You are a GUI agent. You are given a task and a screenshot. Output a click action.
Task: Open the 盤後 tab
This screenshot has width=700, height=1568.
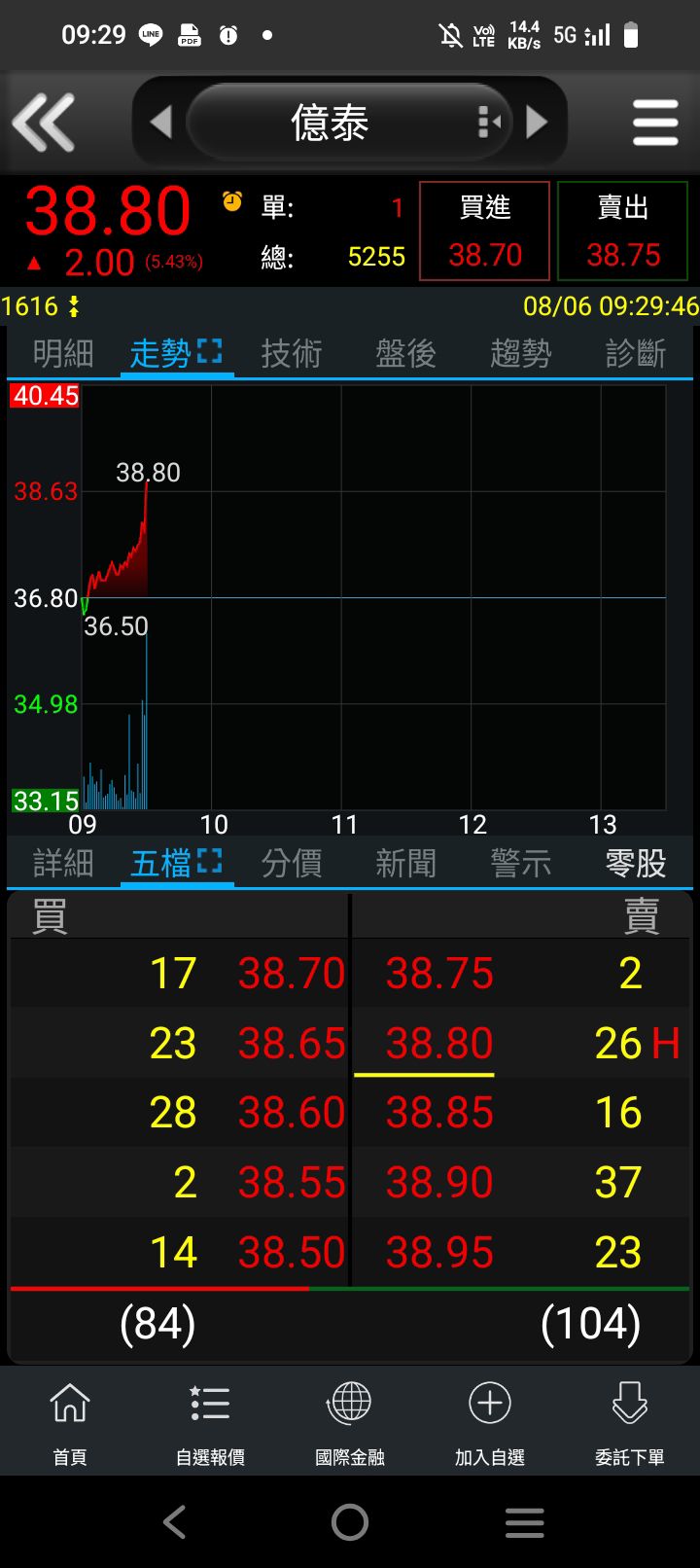[x=406, y=354]
